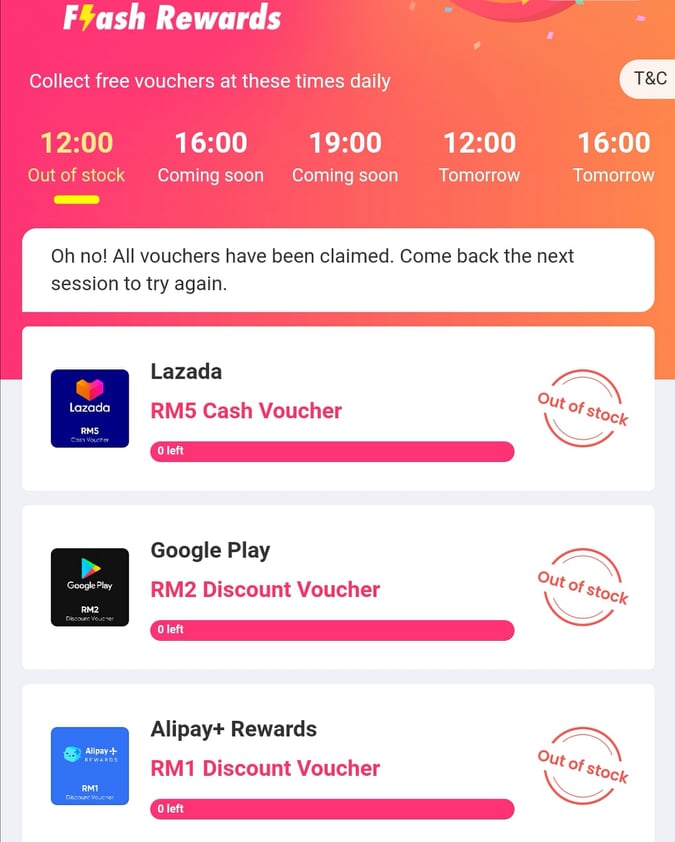Screen dimensions: 675x842
Task: Select the 12:00 Out of stock session
Action: (x=76, y=158)
